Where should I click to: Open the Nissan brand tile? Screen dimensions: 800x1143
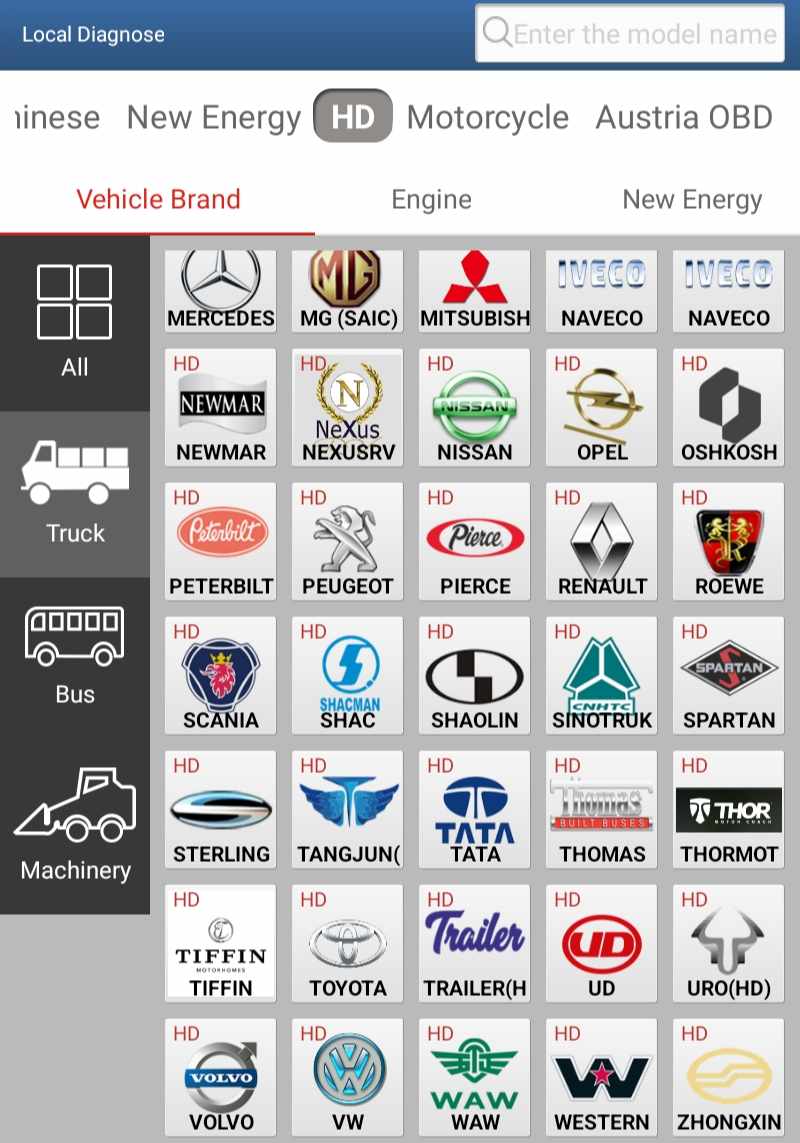click(x=475, y=408)
